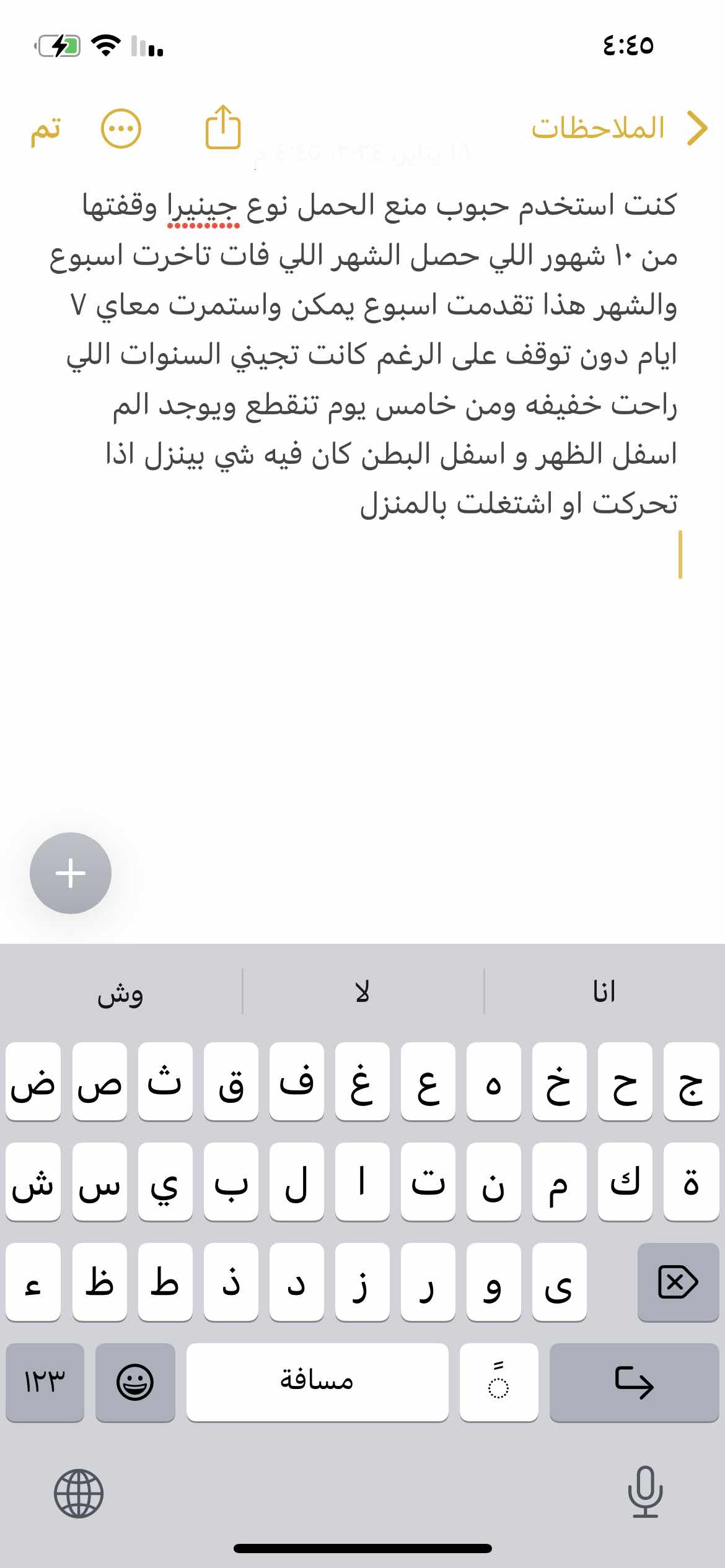Switch keyboard language with globe

coord(79,1493)
